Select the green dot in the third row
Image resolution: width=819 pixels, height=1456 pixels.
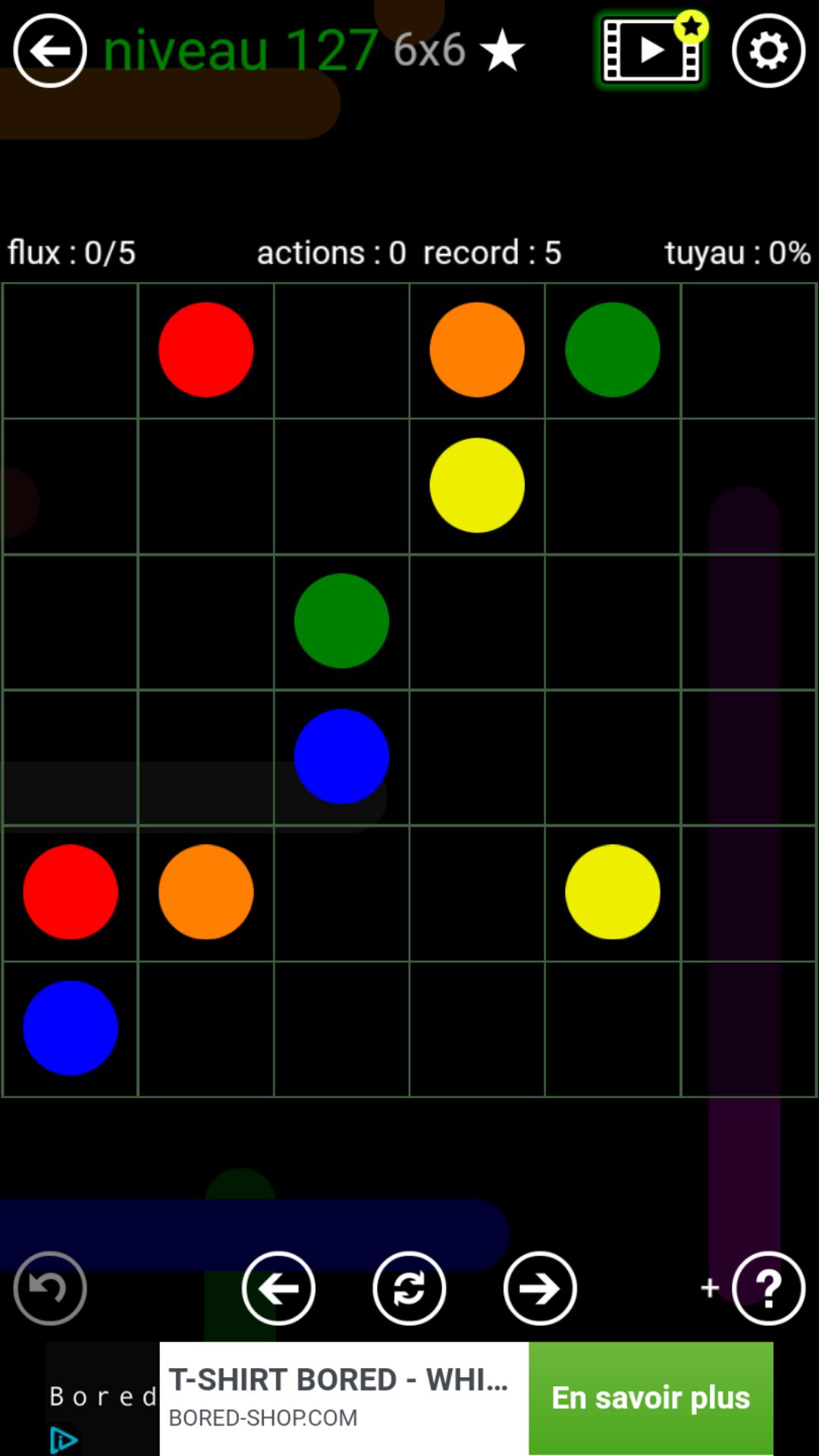[x=341, y=621]
